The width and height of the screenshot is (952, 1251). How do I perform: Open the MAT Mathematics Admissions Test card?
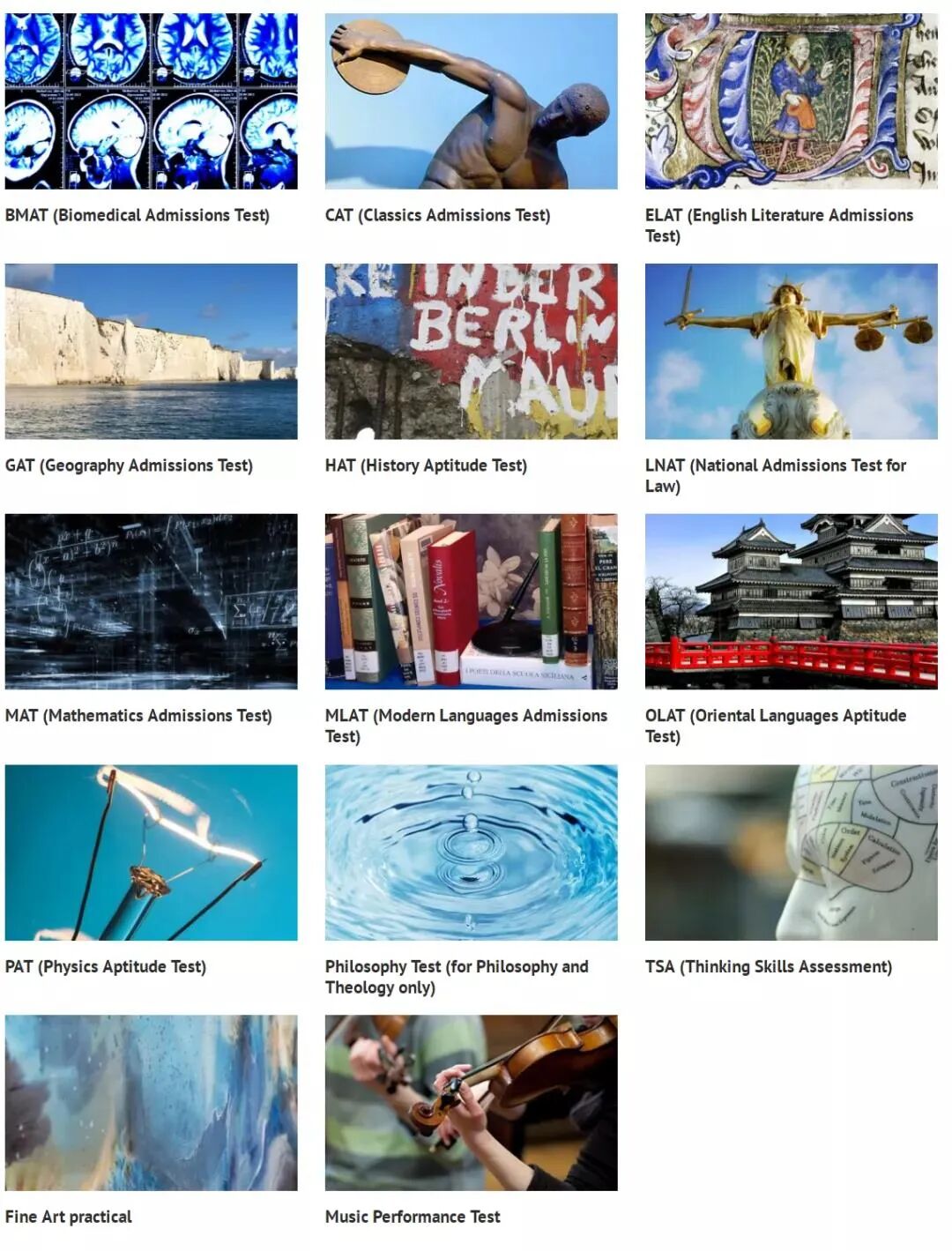[151, 602]
